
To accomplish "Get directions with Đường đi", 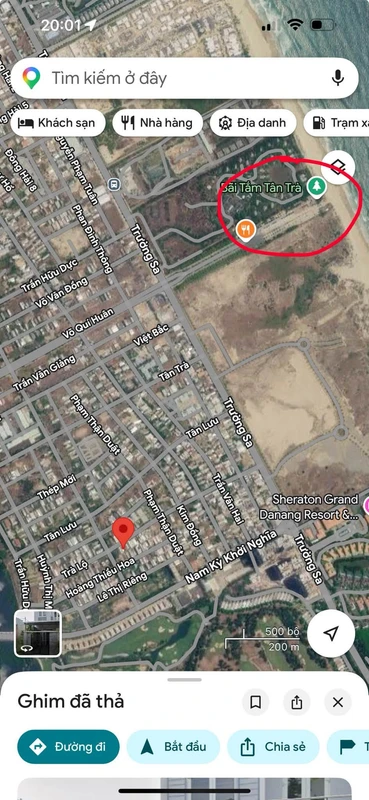I will [x=68, y=747].
